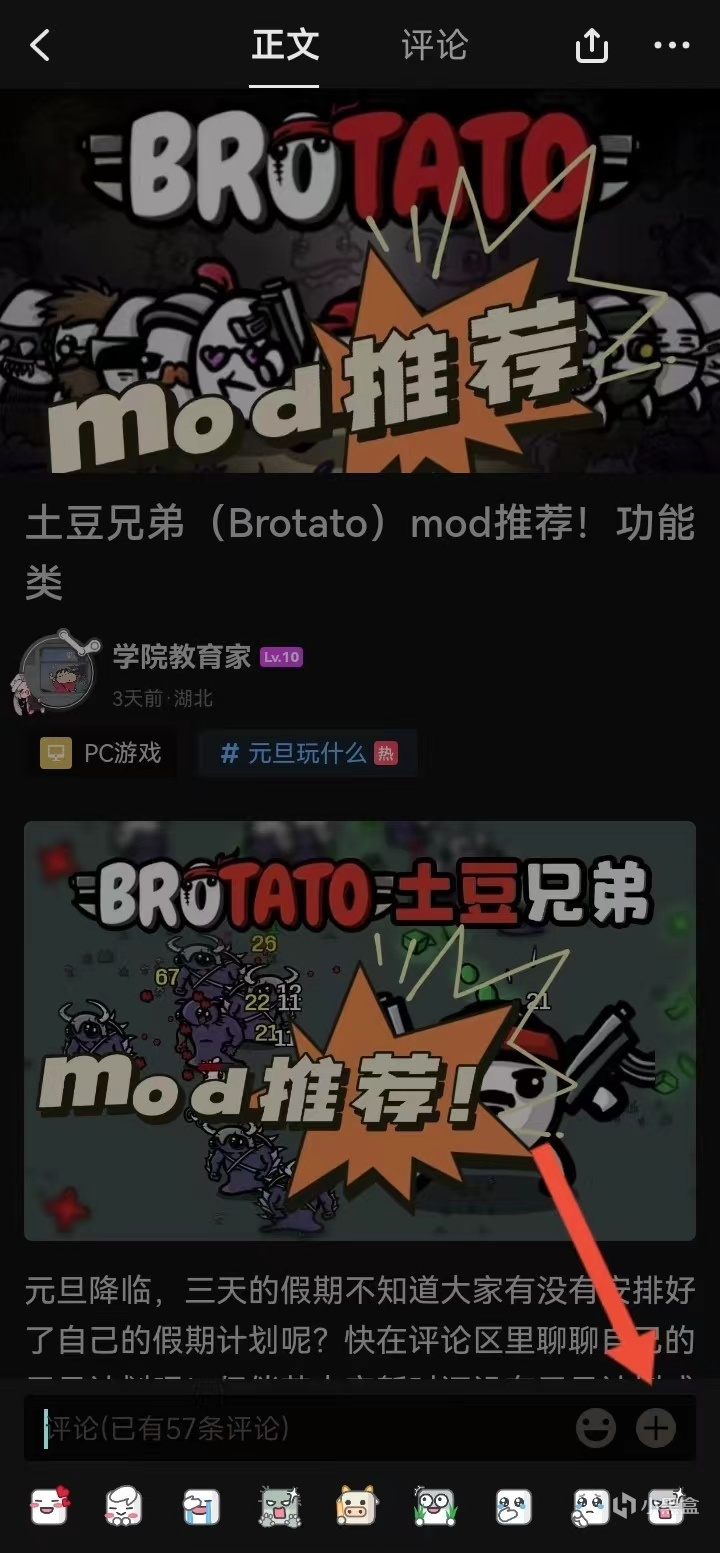Tap the plus icon for more attachments
Image resolution: width=720 pixels, height=1553 pixels.
click(x=656, y=1428)
